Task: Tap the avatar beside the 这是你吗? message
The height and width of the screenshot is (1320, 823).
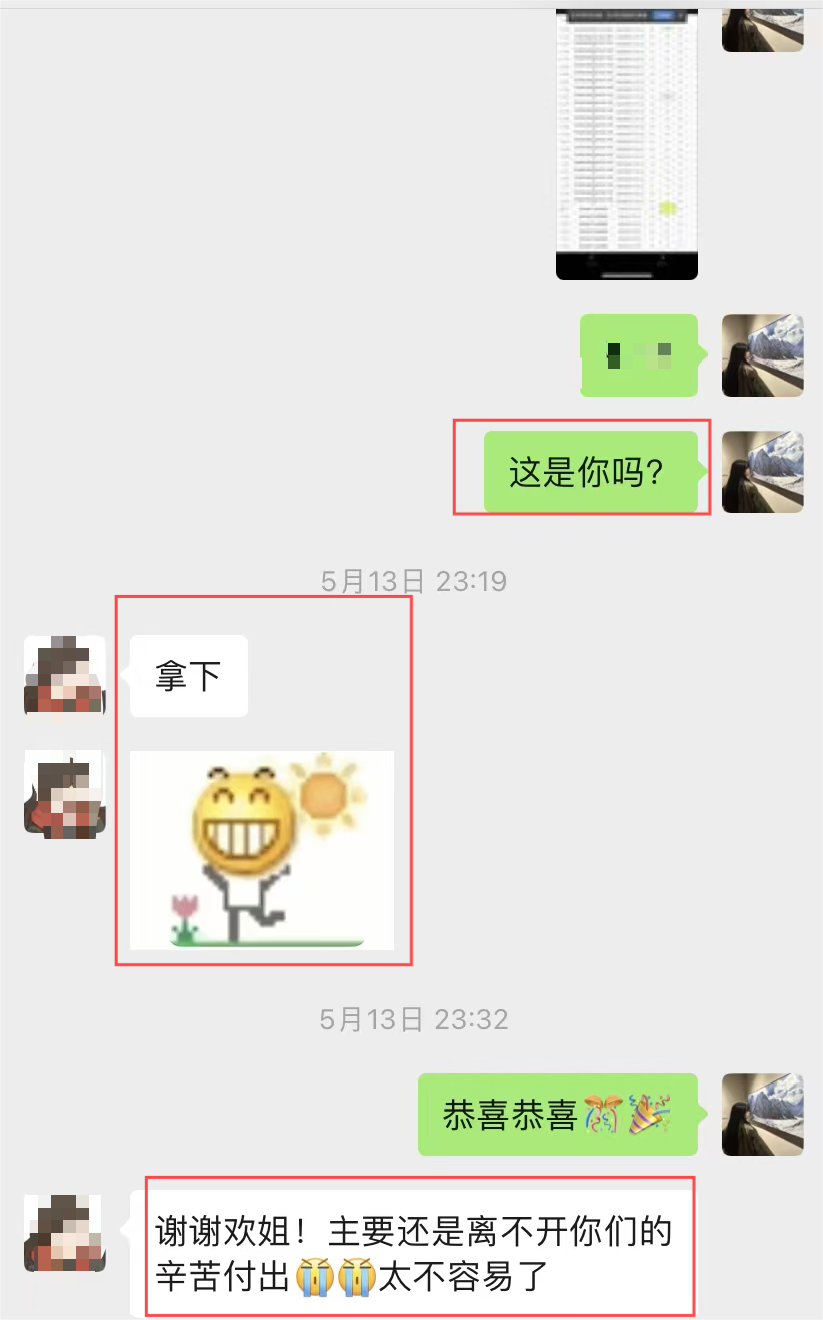Action: 762,472
